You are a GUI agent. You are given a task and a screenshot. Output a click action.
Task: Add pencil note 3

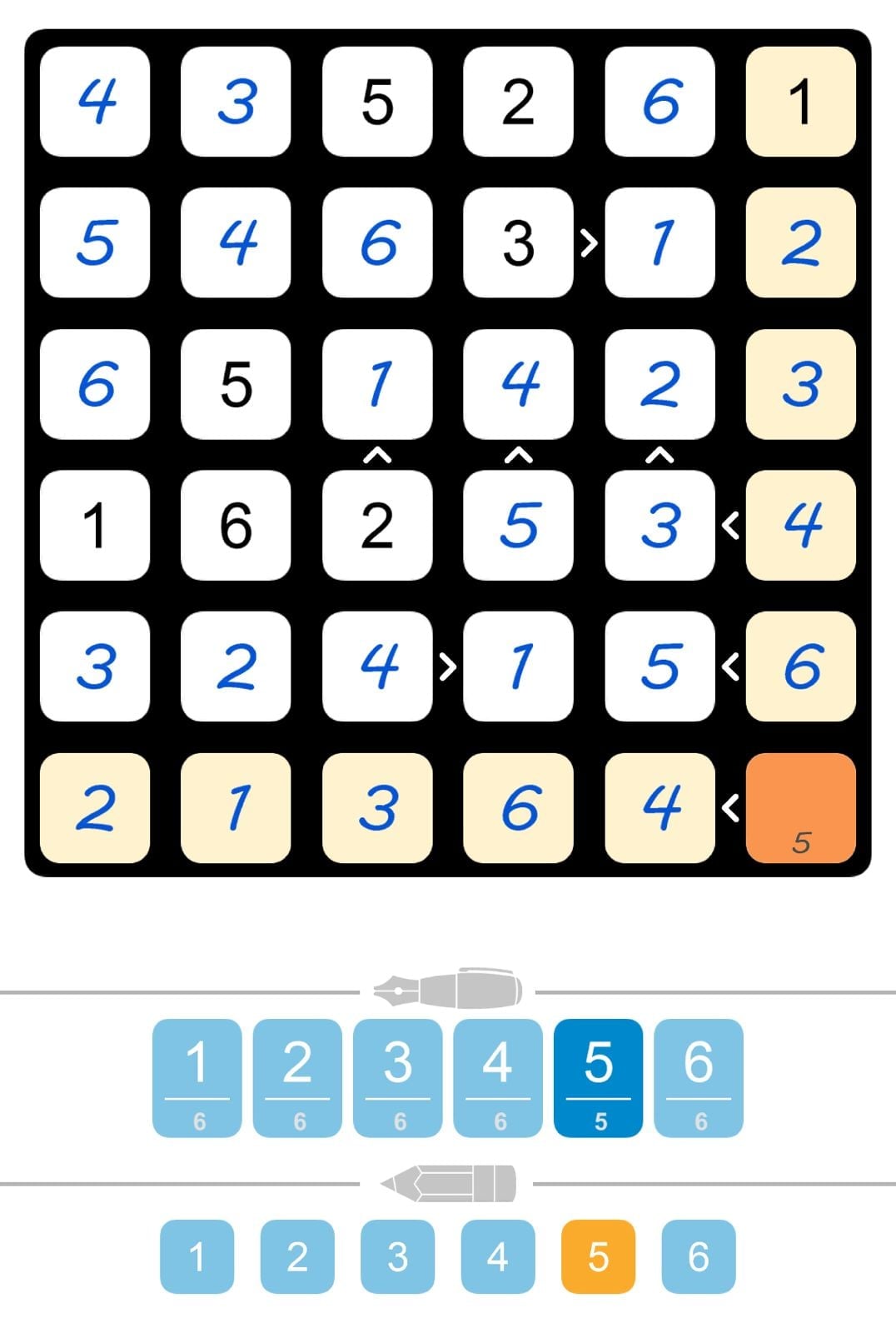pos(397,1256)
